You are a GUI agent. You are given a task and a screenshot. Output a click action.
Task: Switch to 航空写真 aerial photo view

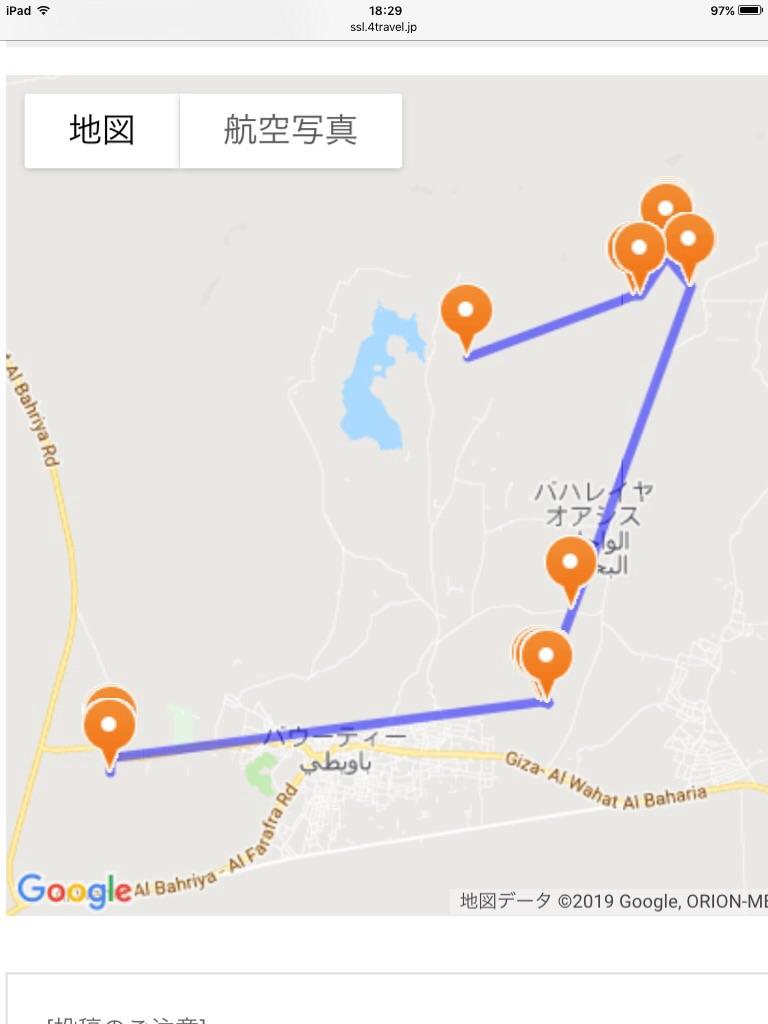290,131
